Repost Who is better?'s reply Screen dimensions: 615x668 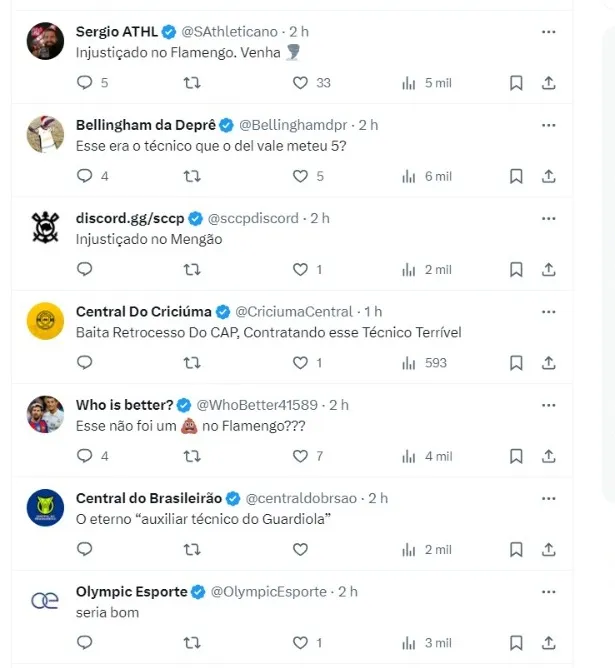tap(192, 456)
